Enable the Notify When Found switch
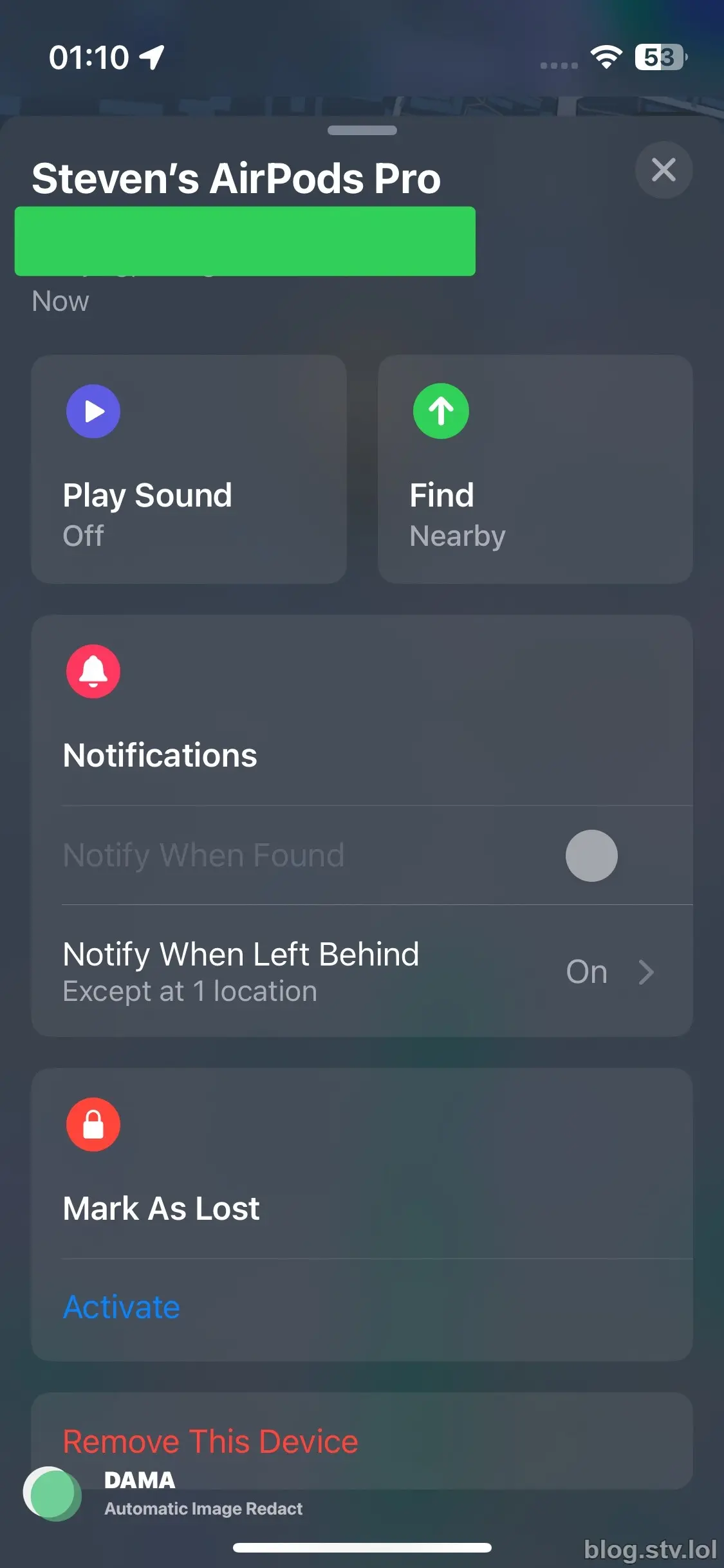Screen dimensions: 724x1568 pos(591,855)
